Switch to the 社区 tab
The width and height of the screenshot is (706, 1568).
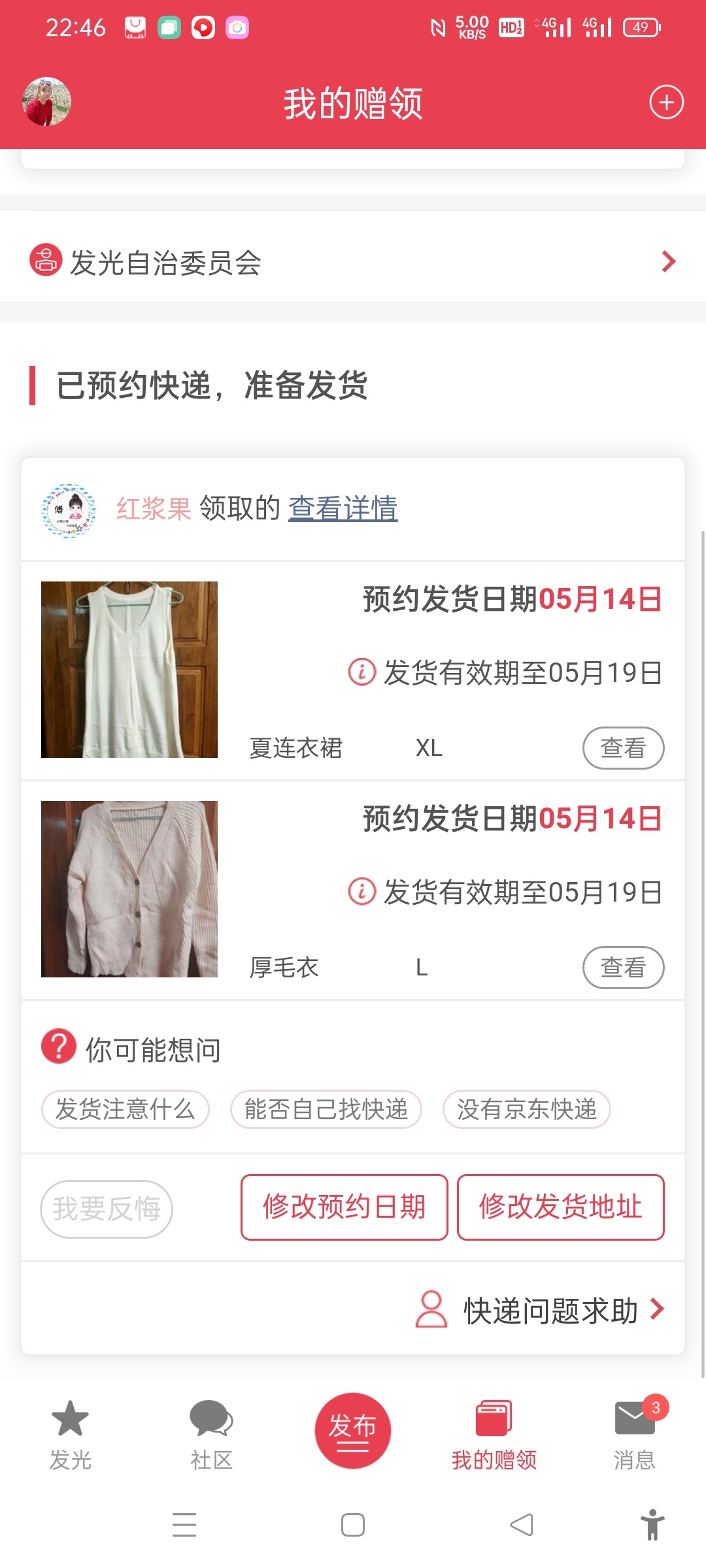pyautogui.click(x=211, y=1435)
